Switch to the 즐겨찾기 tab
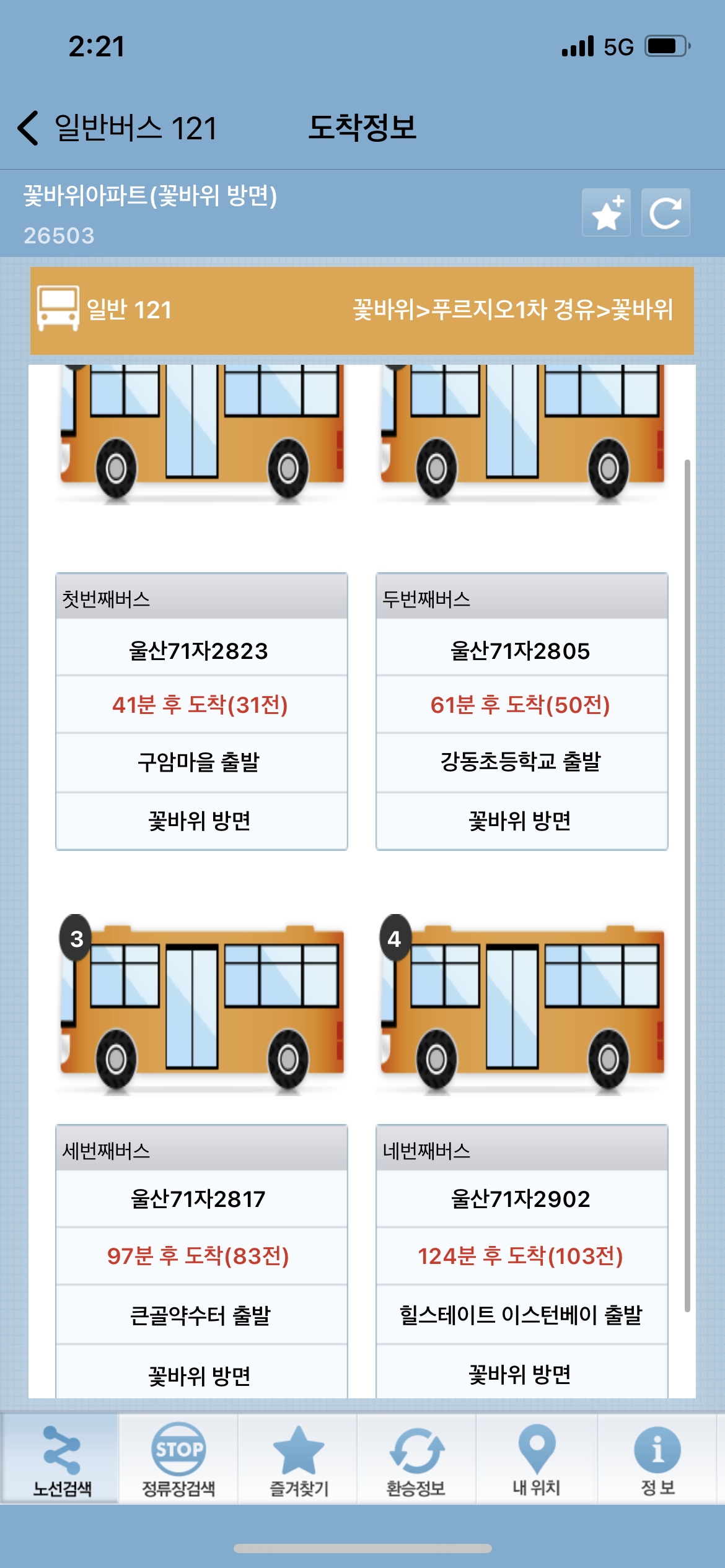 [x=298, y=1460]
